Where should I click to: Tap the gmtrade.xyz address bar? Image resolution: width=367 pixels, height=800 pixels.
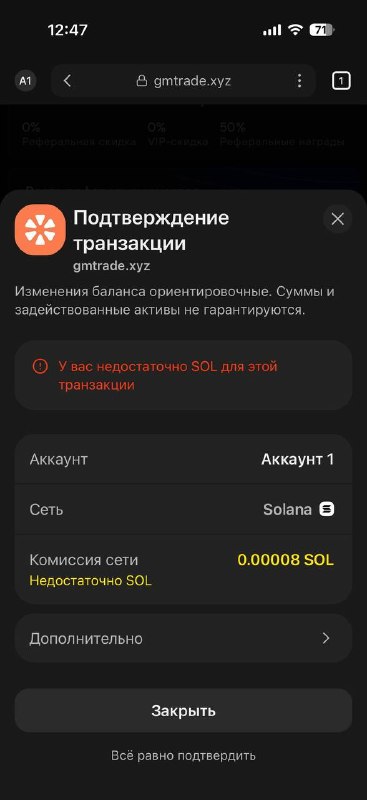tap(183, 81)
